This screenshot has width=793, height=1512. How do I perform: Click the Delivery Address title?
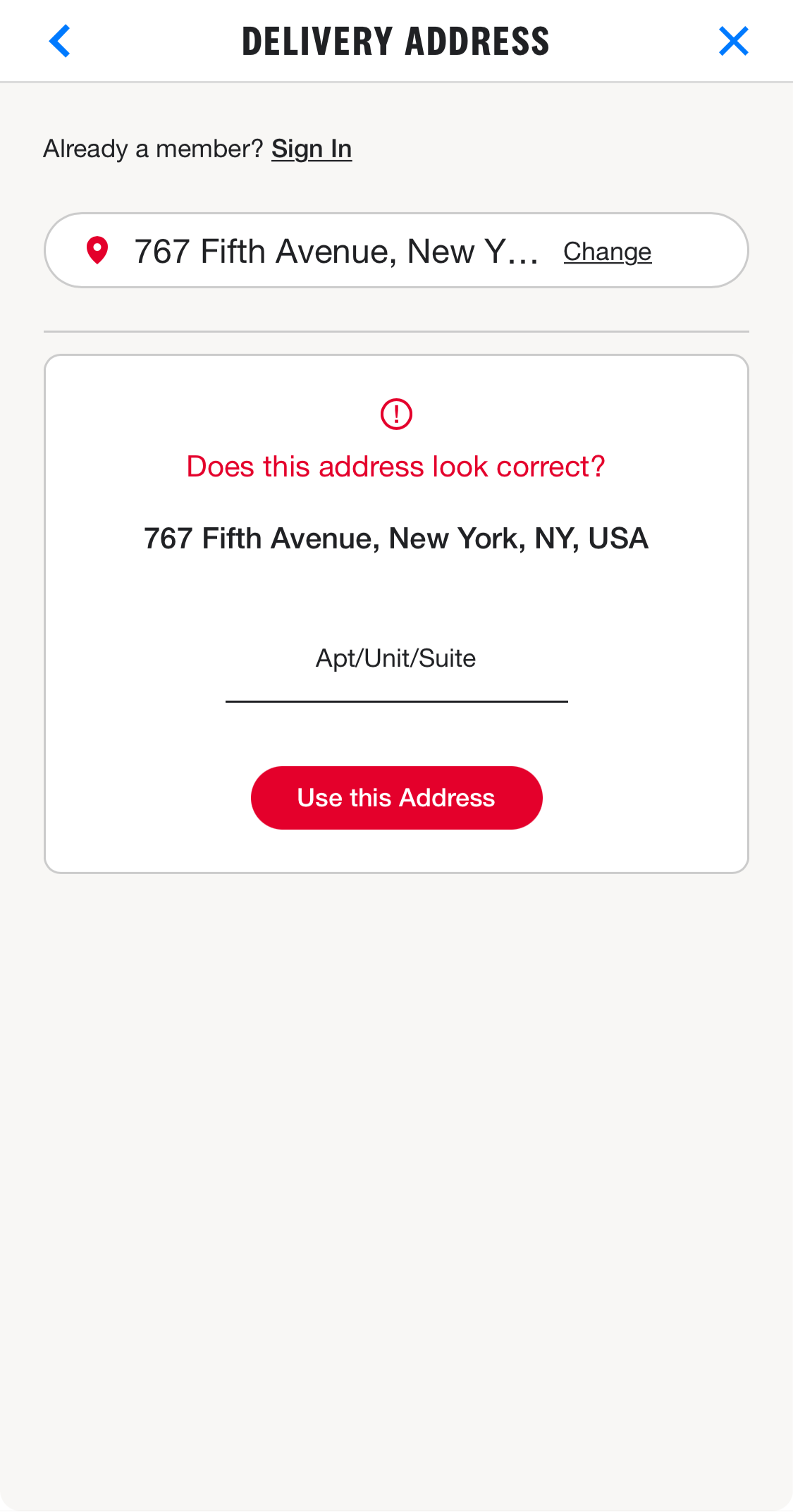click(396, 40)
